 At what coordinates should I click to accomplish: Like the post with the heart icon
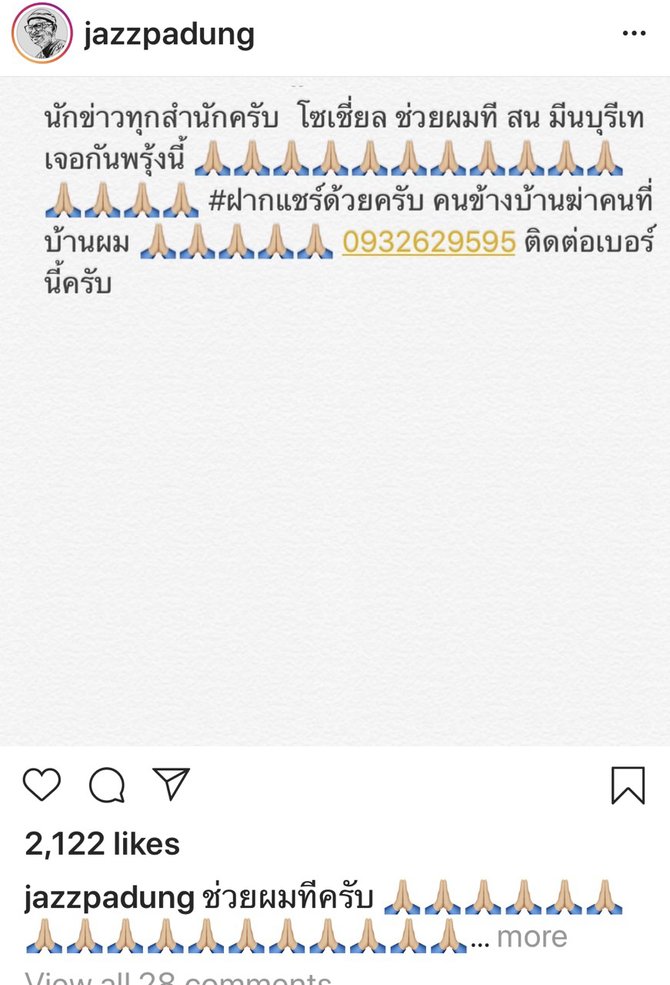[x=42, y=786]
